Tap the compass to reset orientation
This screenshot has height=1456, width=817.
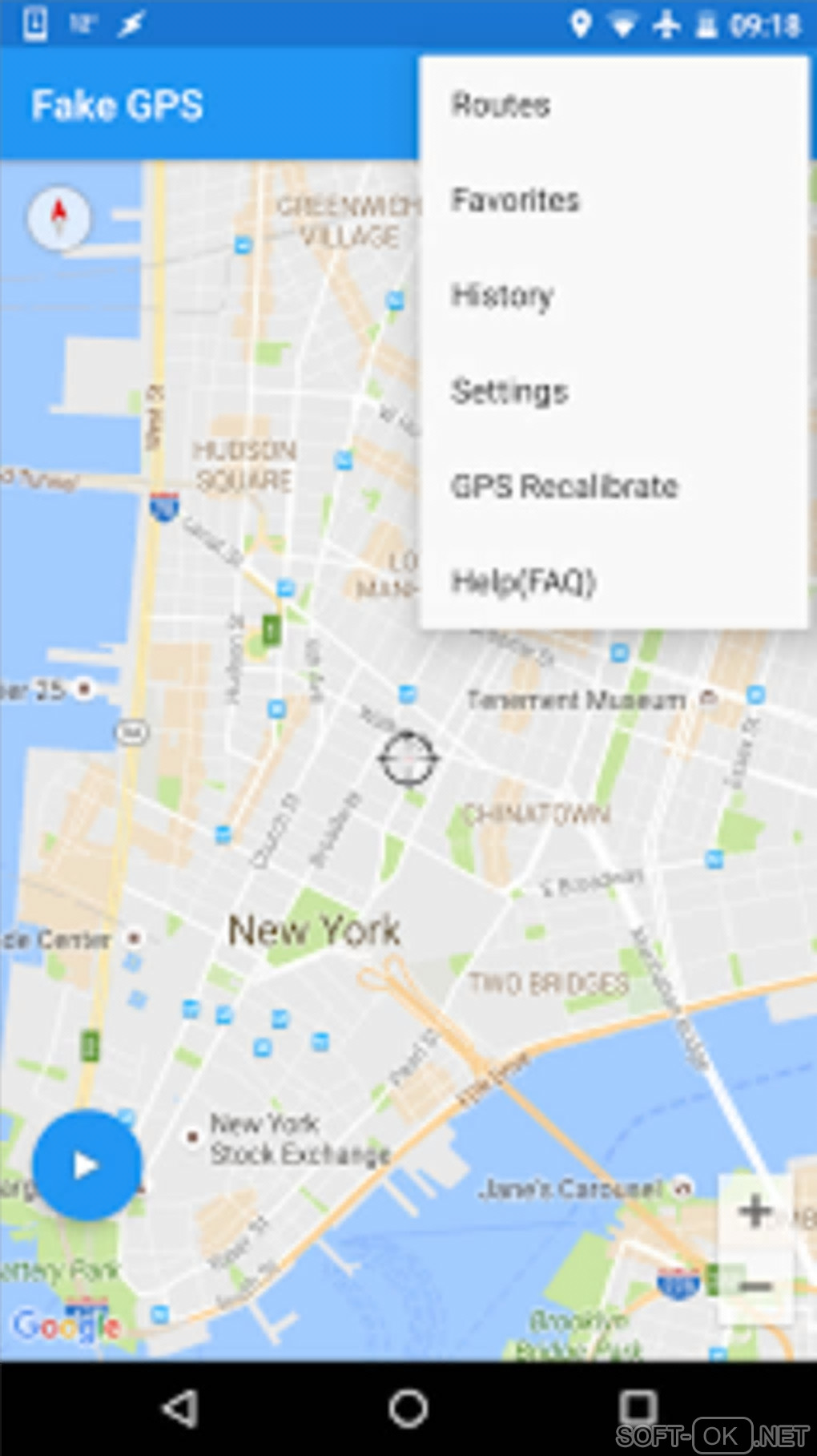[x=58, y=217]
